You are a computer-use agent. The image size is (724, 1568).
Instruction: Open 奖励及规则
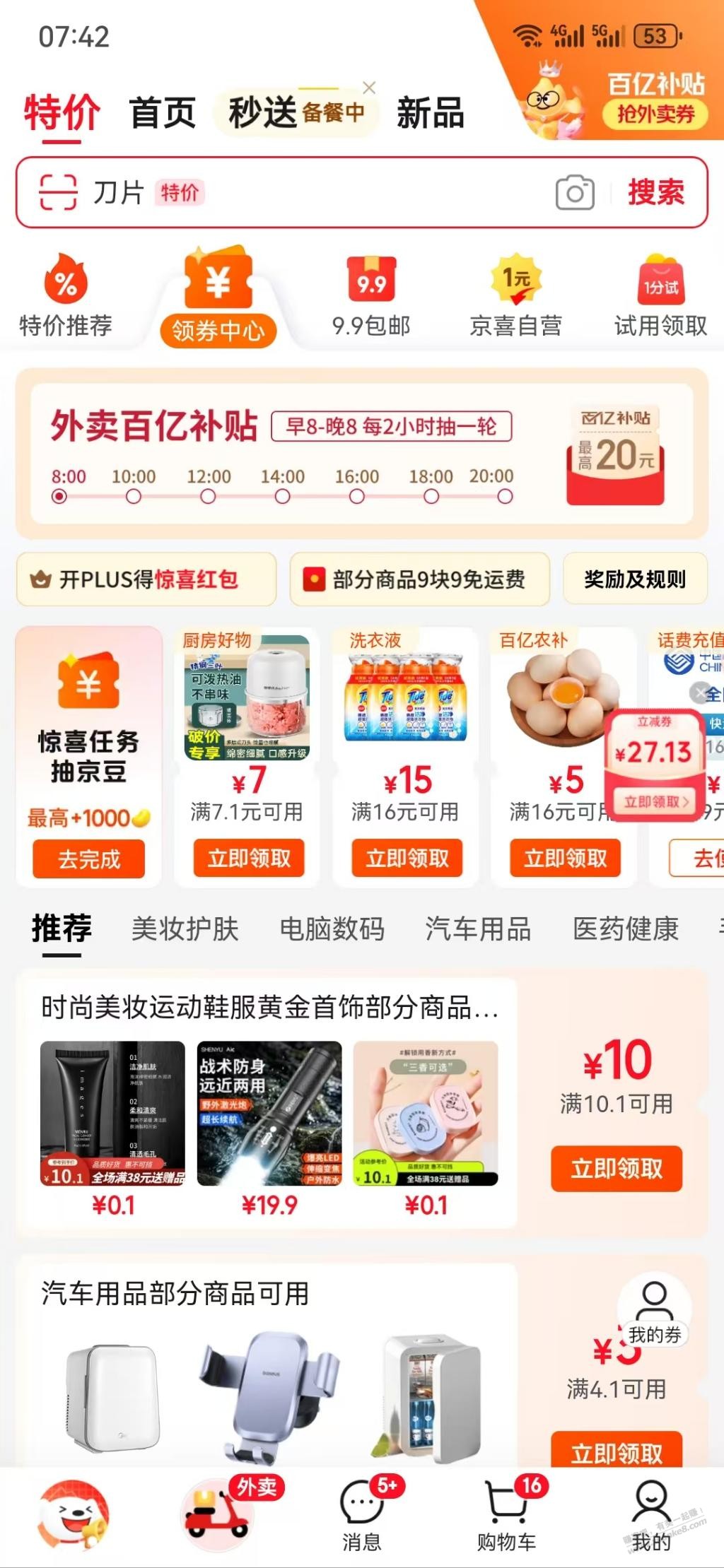[634, 579]
